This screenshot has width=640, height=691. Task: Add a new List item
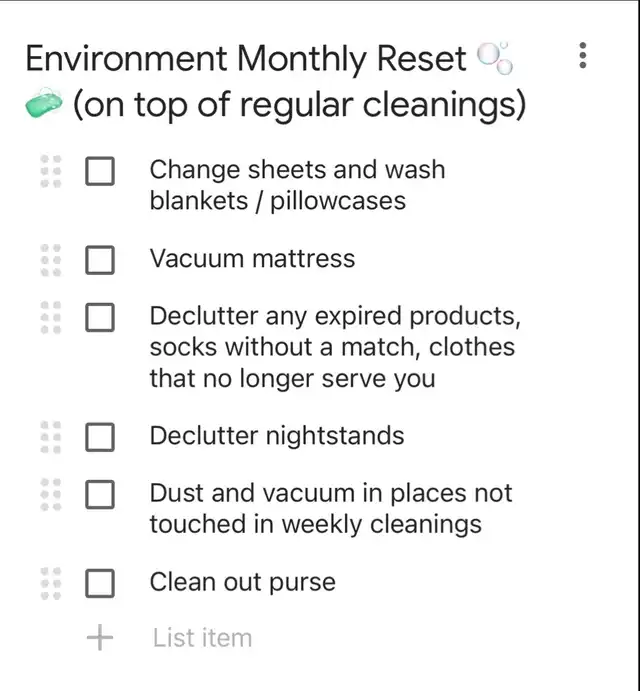coord(202,638)
